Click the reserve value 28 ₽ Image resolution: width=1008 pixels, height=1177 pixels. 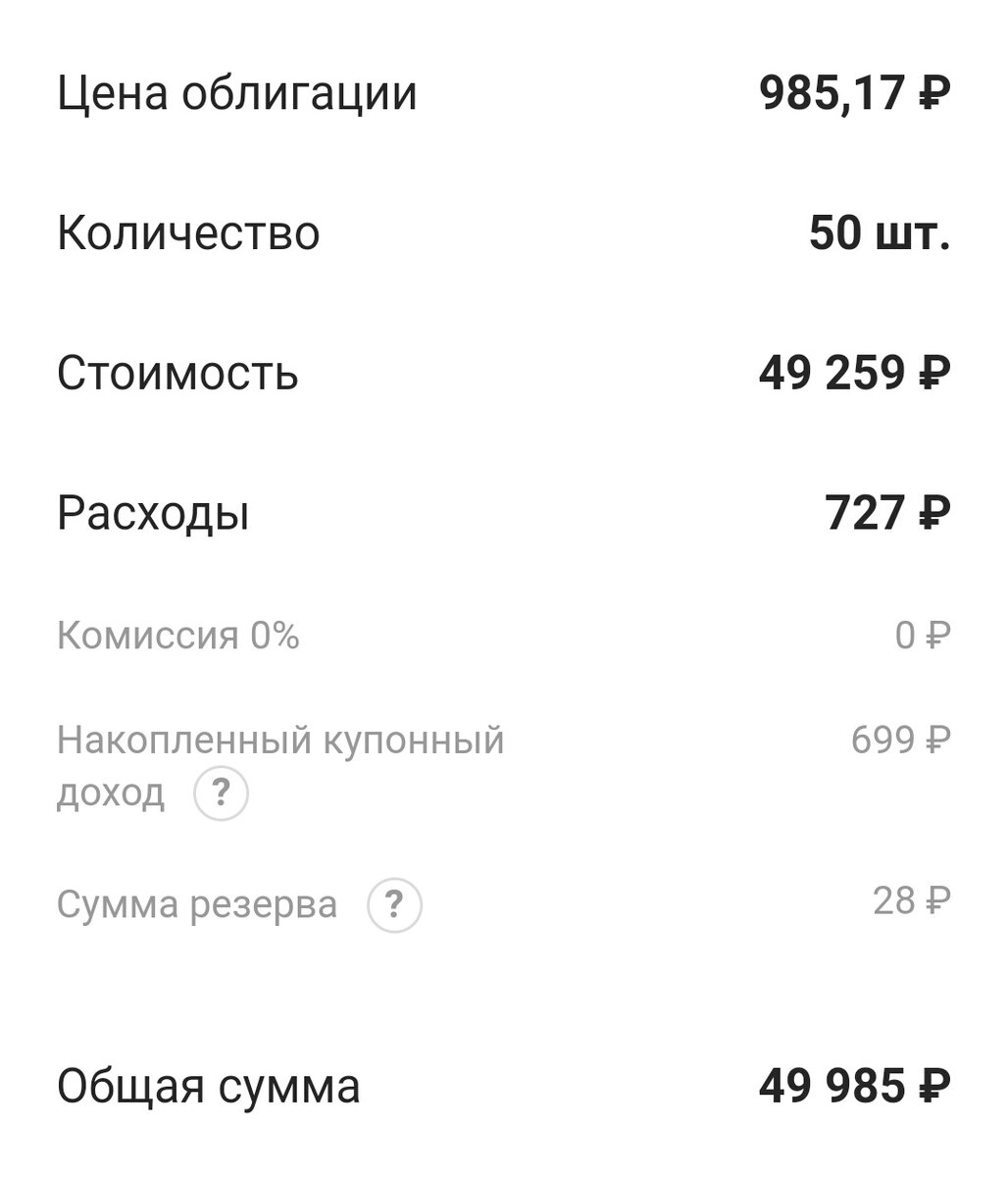(912, 902)
